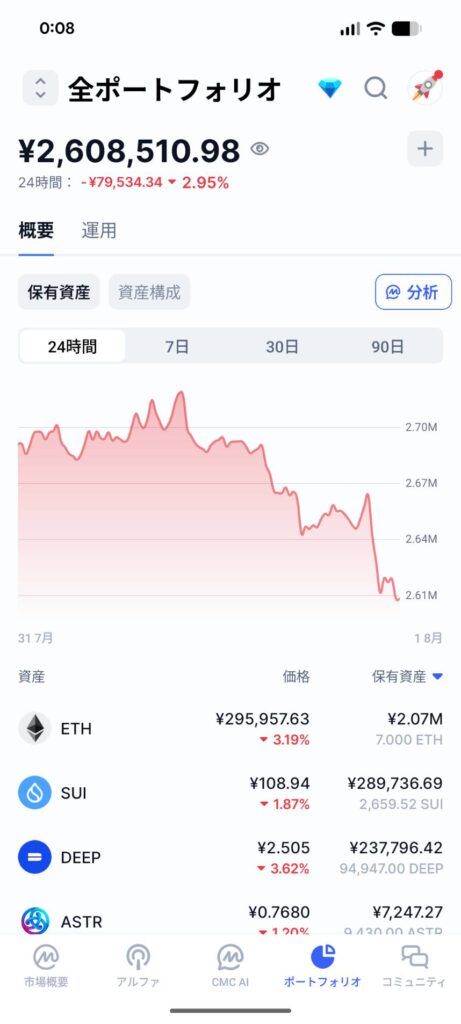Open the SUI holding row
This screenshot has width=461, height=1024.
230,793
